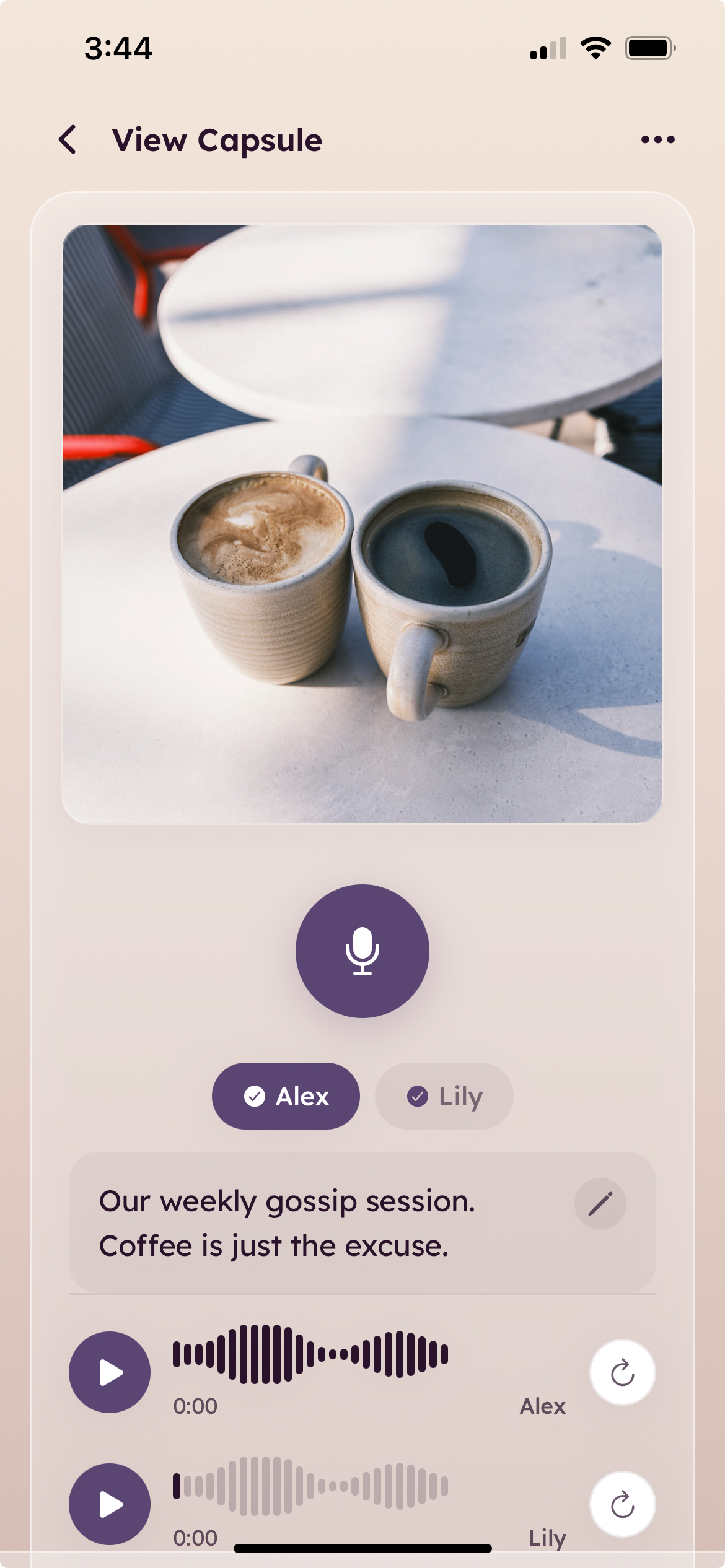Seek within Alex's audio waveform
The height and width of the screenshot is (1568, 725).
[310, 1354]
